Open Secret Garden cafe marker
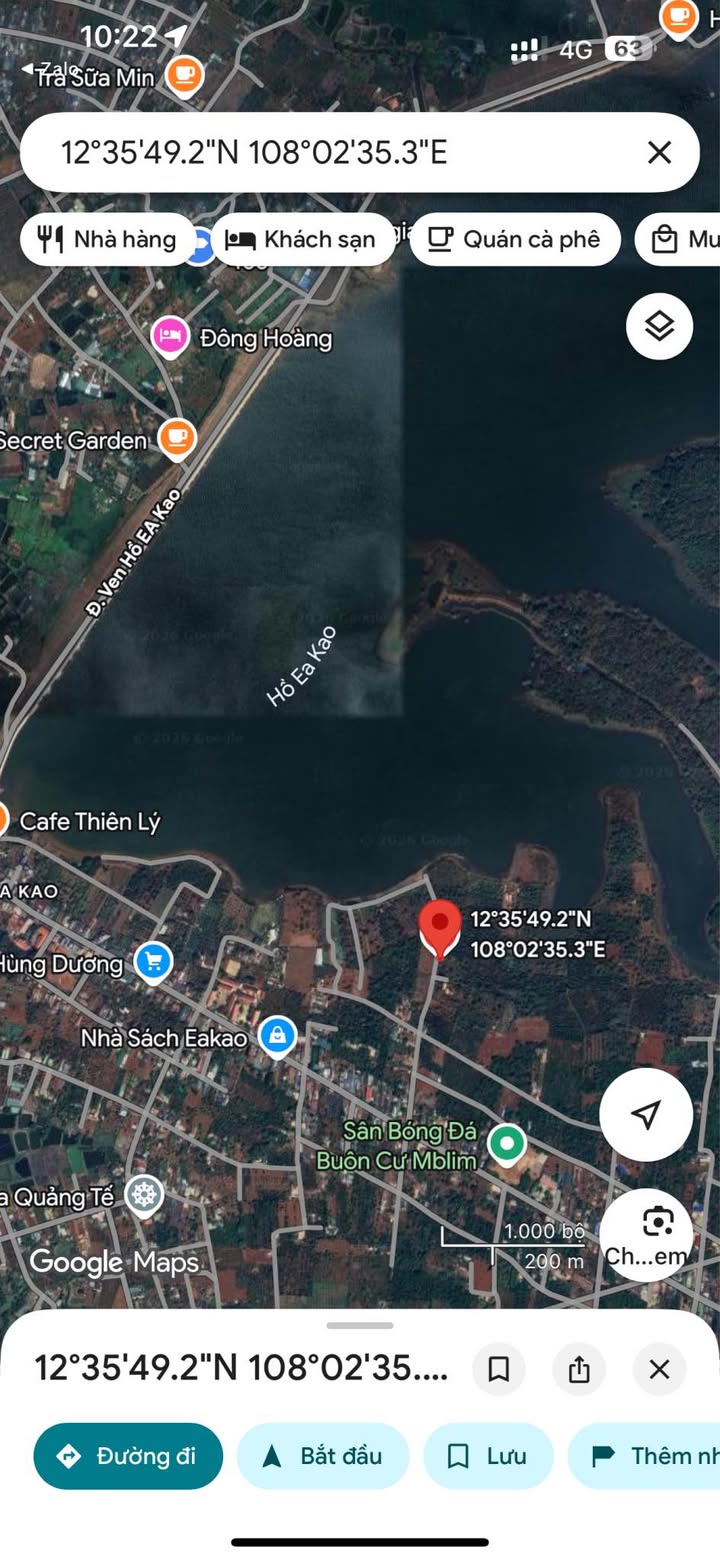Screen dimensions: 720x1560 (177, 439)
